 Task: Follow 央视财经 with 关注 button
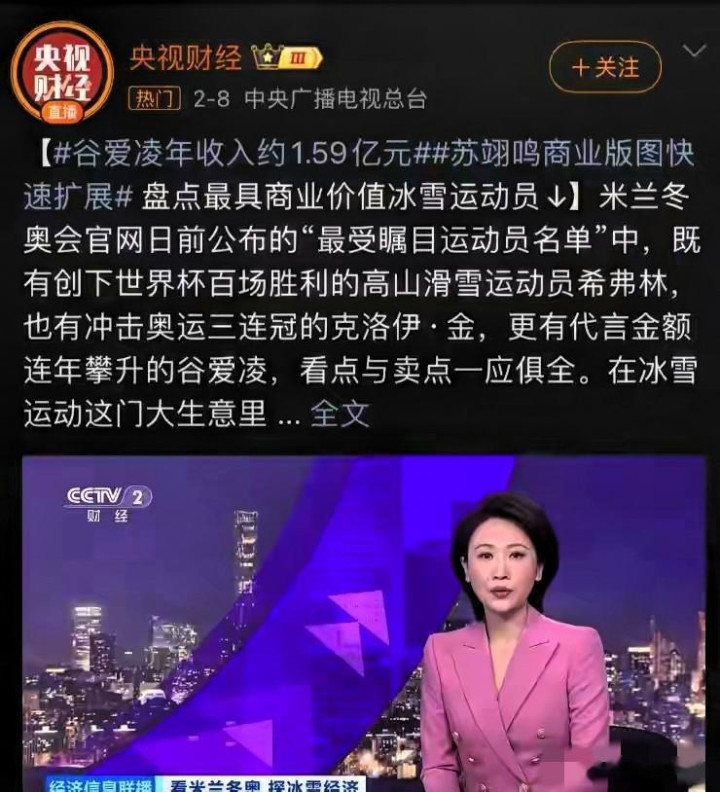tap(605, 67)
